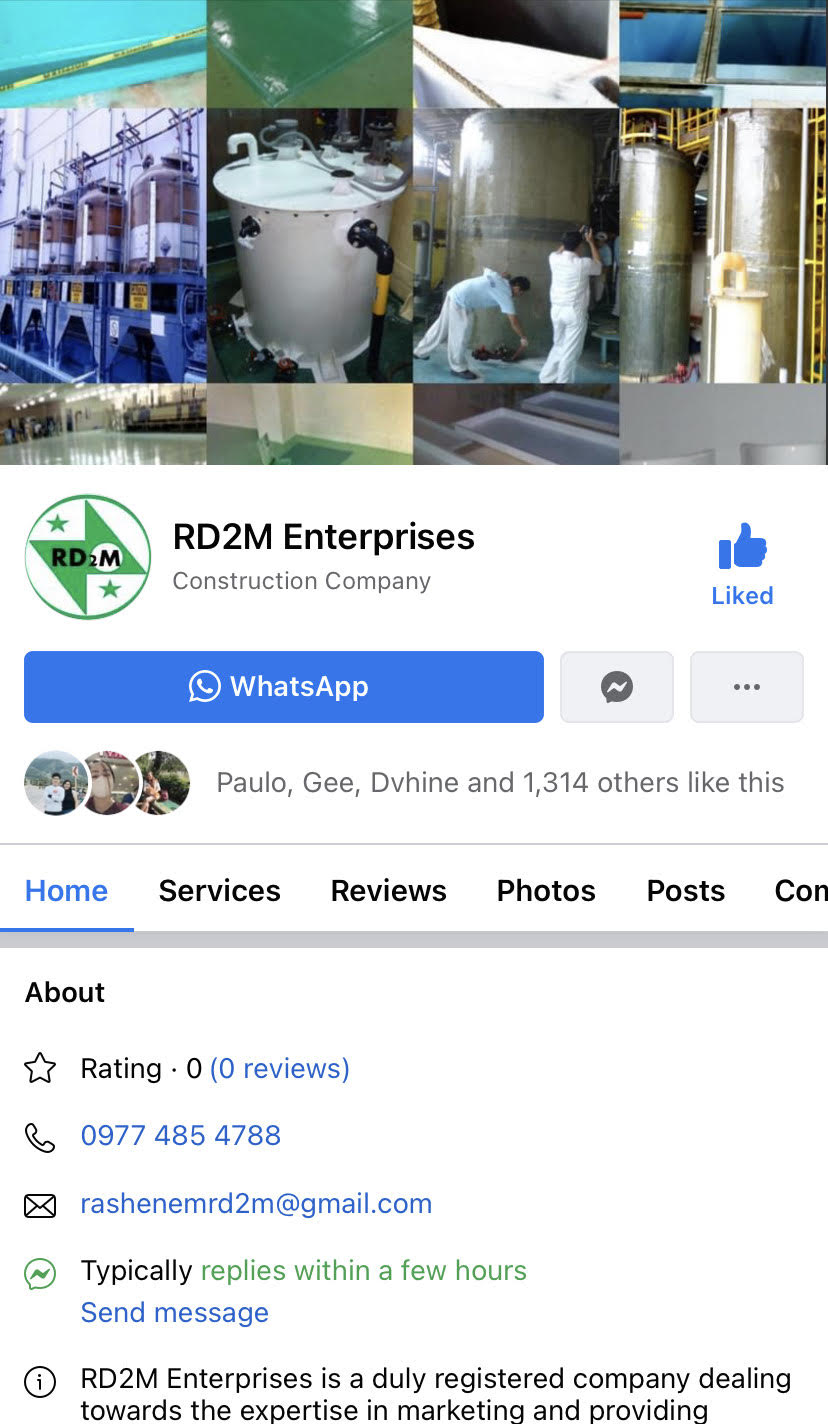
Task: Tap the blue WhatsApp button
Action: 283,687
